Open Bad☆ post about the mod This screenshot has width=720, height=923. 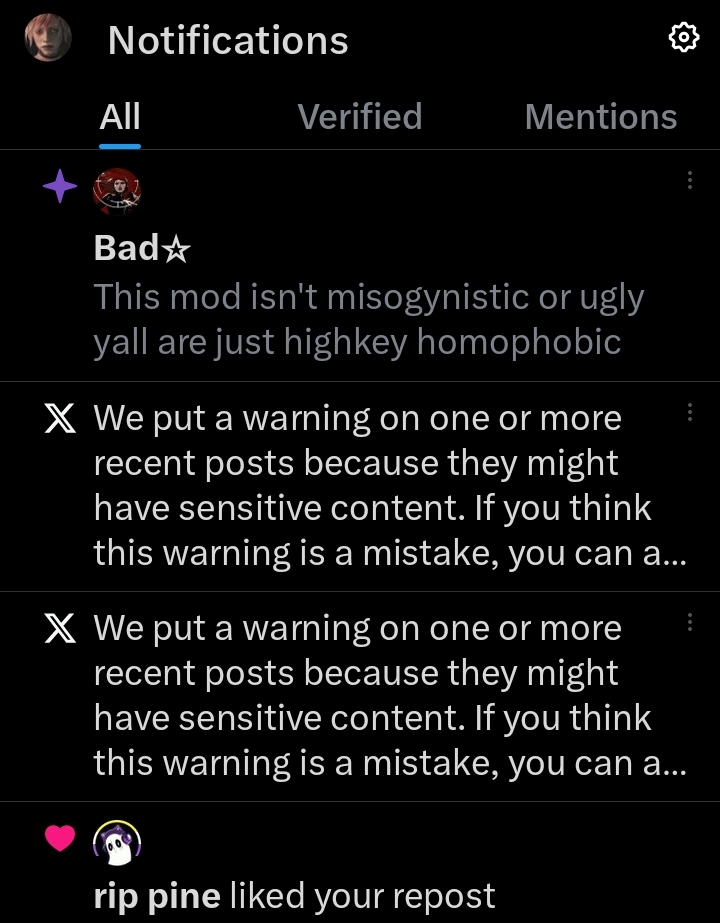click(x=368, y=320)
